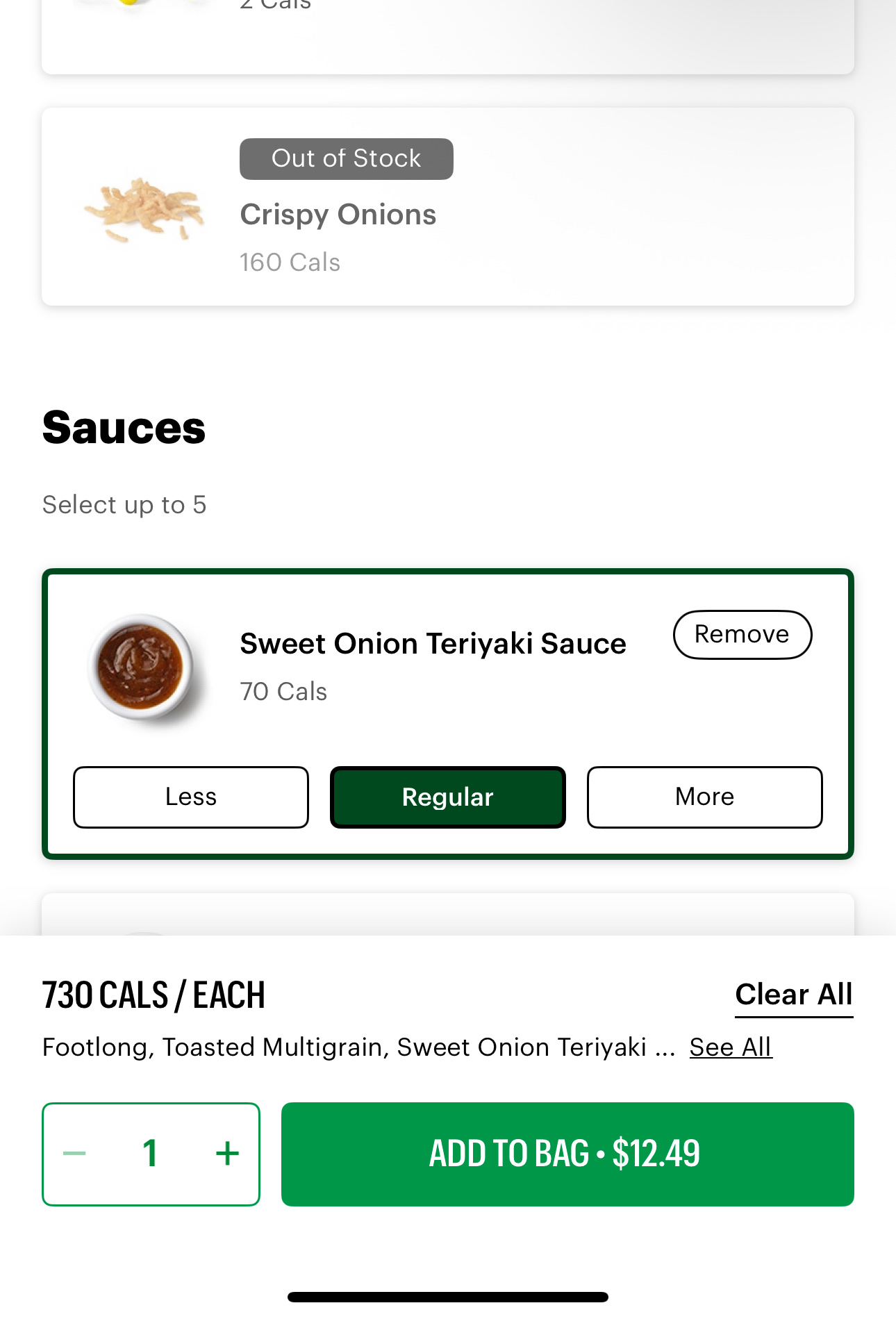
Task: Open See All ingredient list
Action: point(731,1047)
